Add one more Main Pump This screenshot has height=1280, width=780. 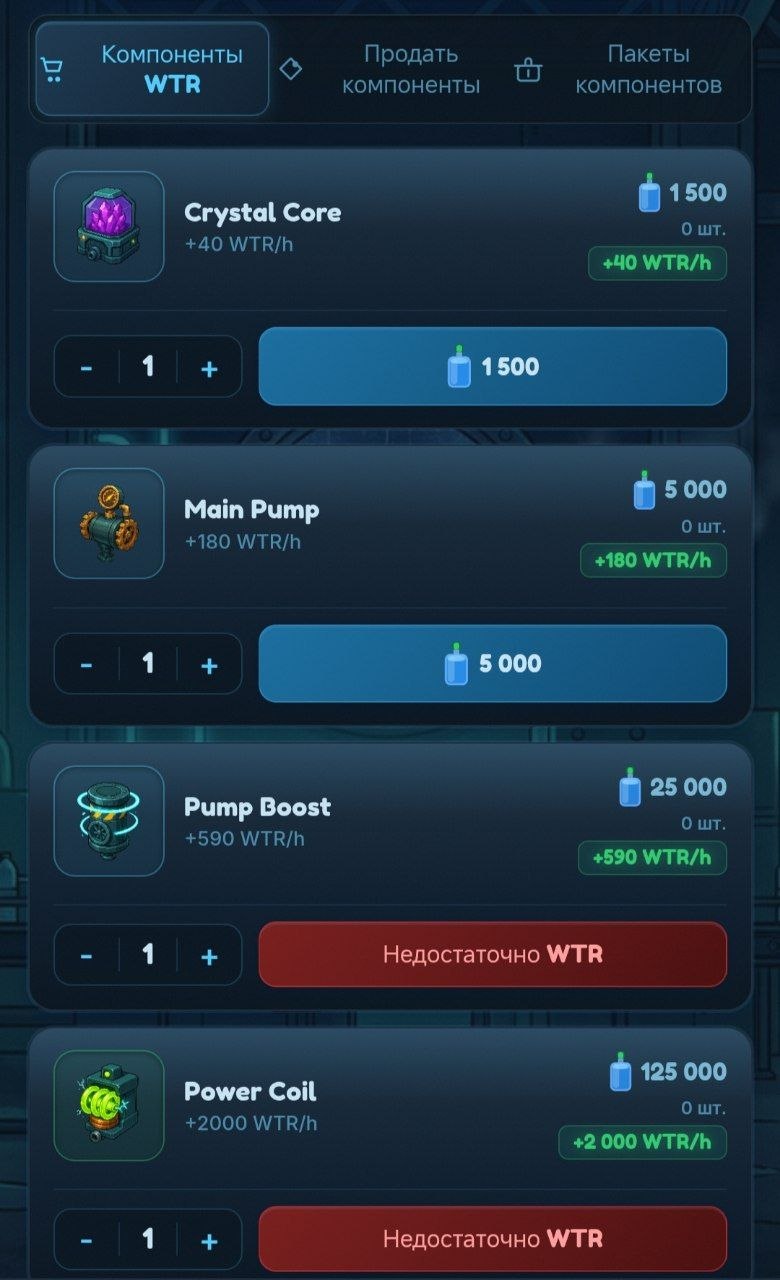[209, 665]
